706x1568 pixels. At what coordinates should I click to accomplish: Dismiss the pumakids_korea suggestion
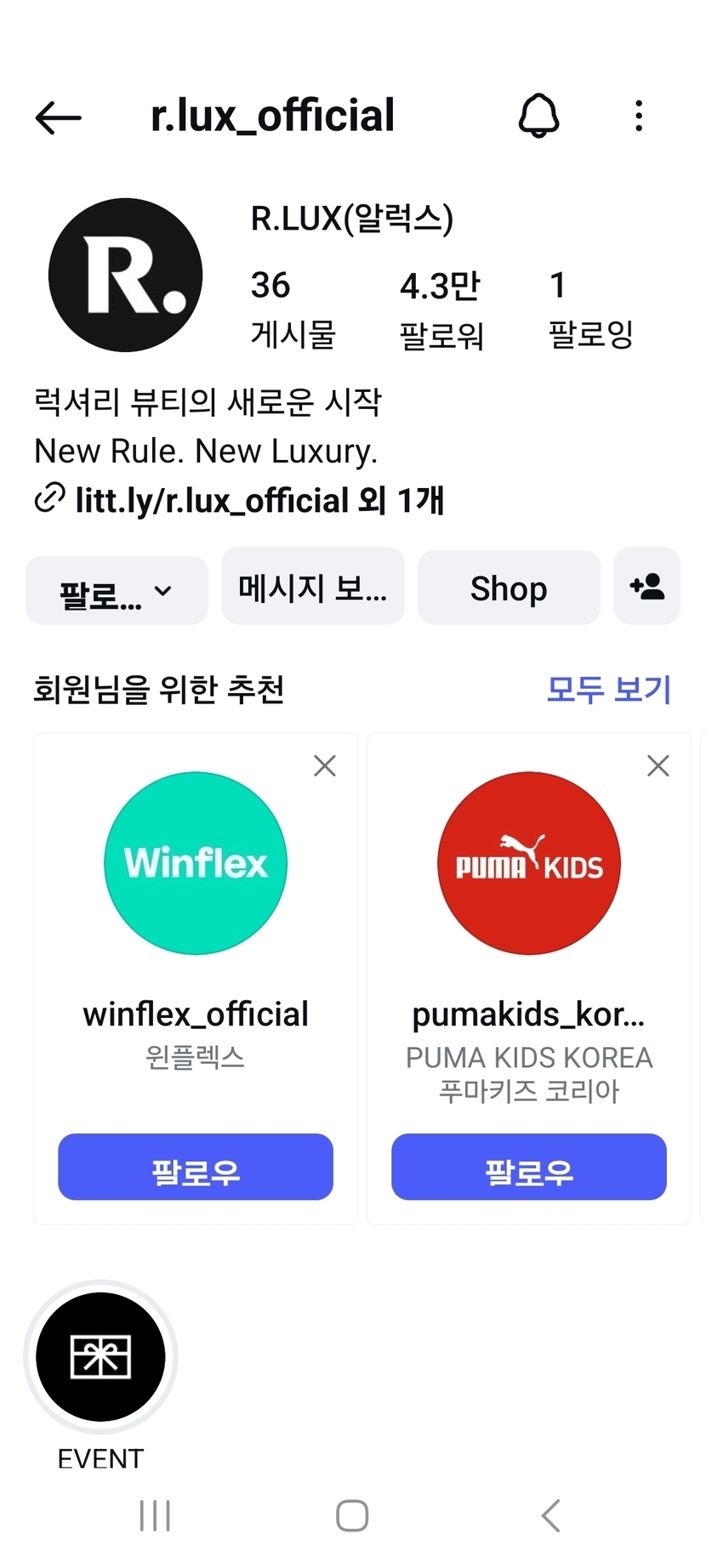pyautogui.click(x=658, y=766)
